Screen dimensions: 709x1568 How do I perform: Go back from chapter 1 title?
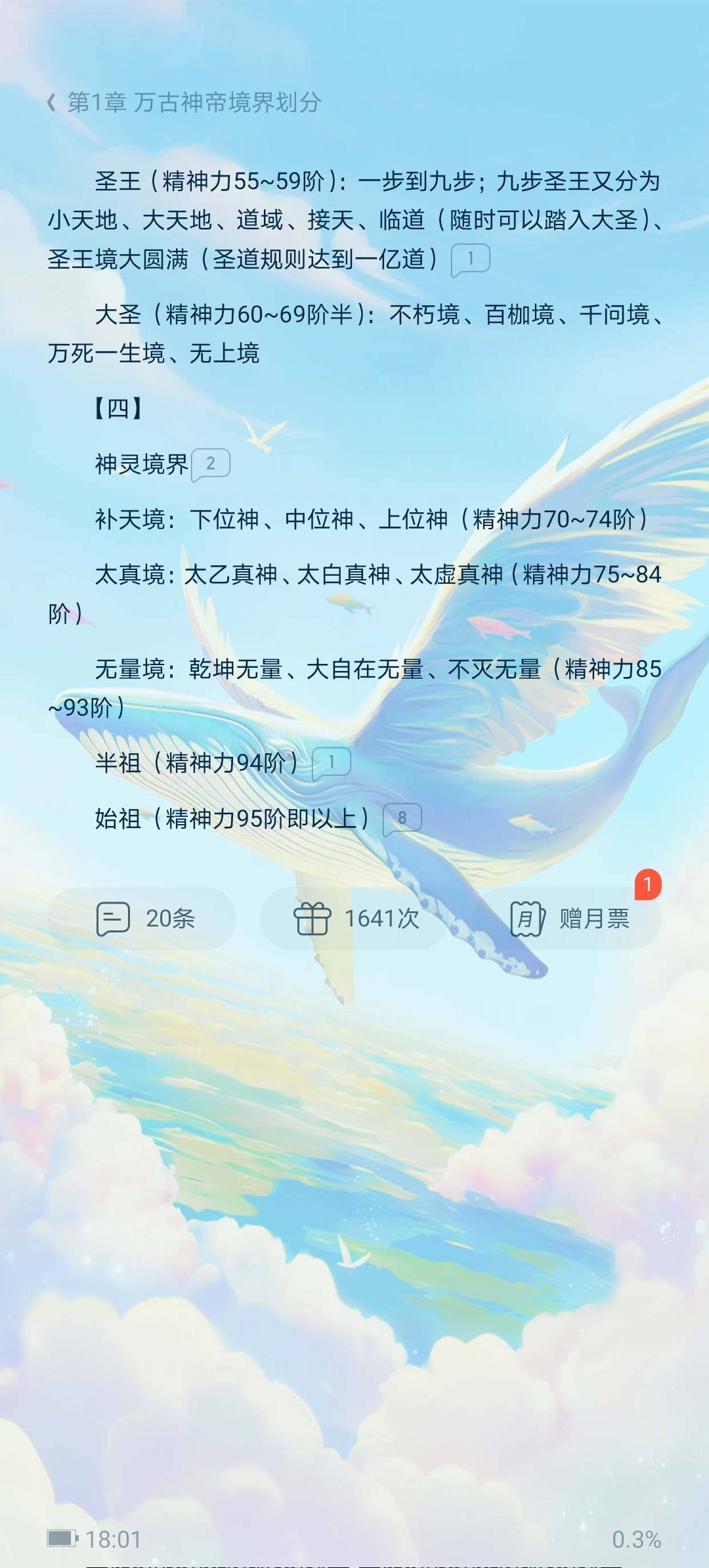(x=51, y=102)
